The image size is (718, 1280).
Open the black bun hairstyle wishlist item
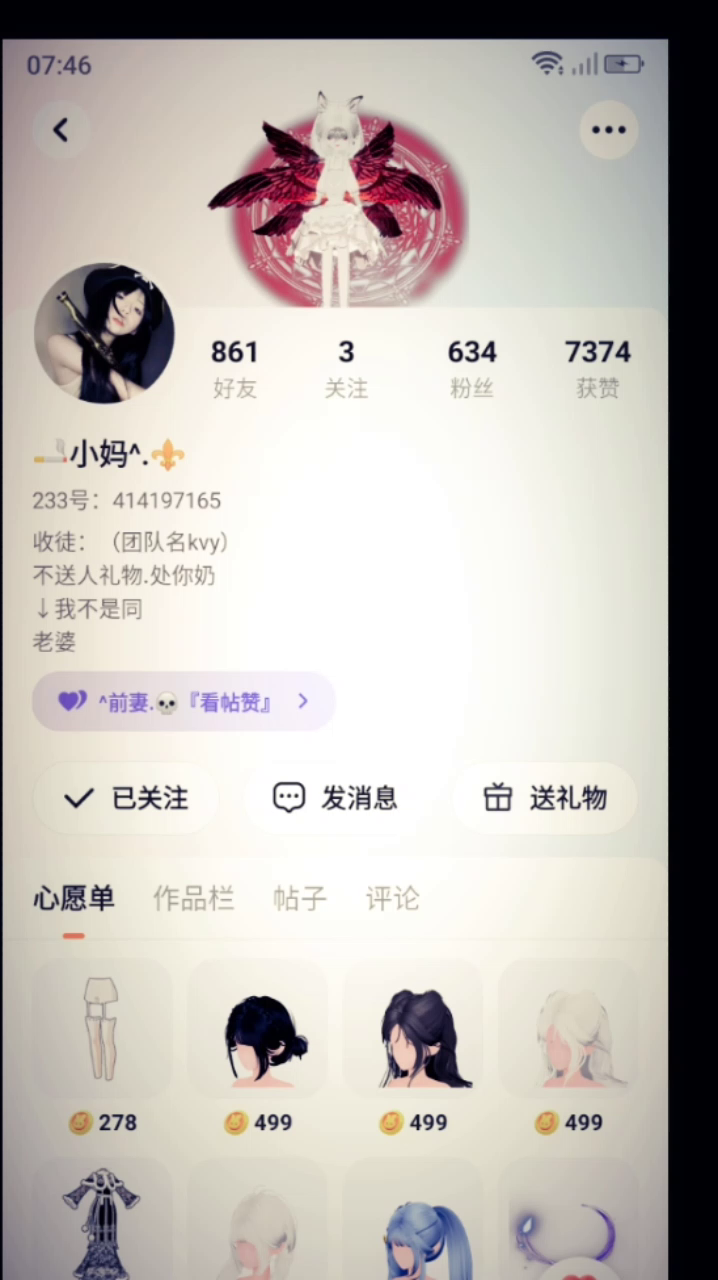pos(257,1030)
